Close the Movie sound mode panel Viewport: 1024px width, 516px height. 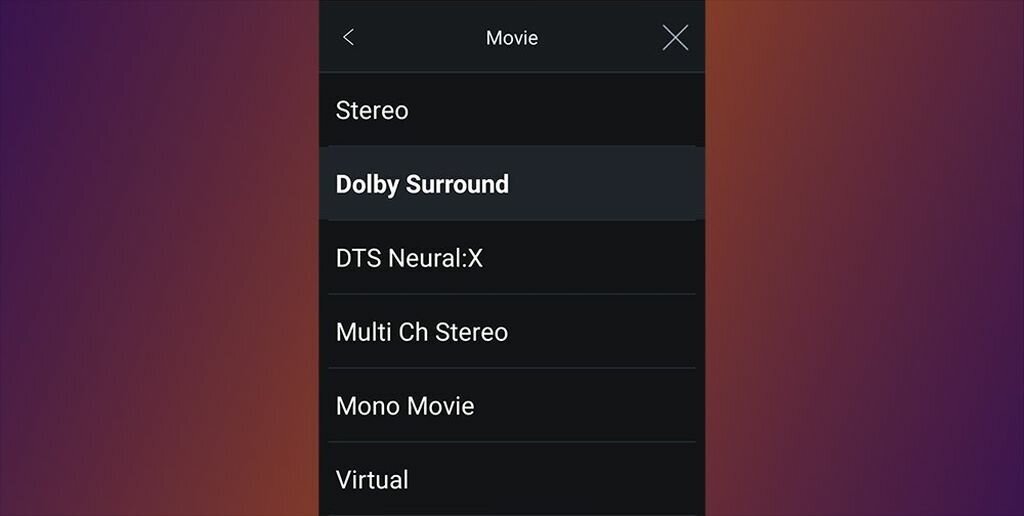coord(675,38)
